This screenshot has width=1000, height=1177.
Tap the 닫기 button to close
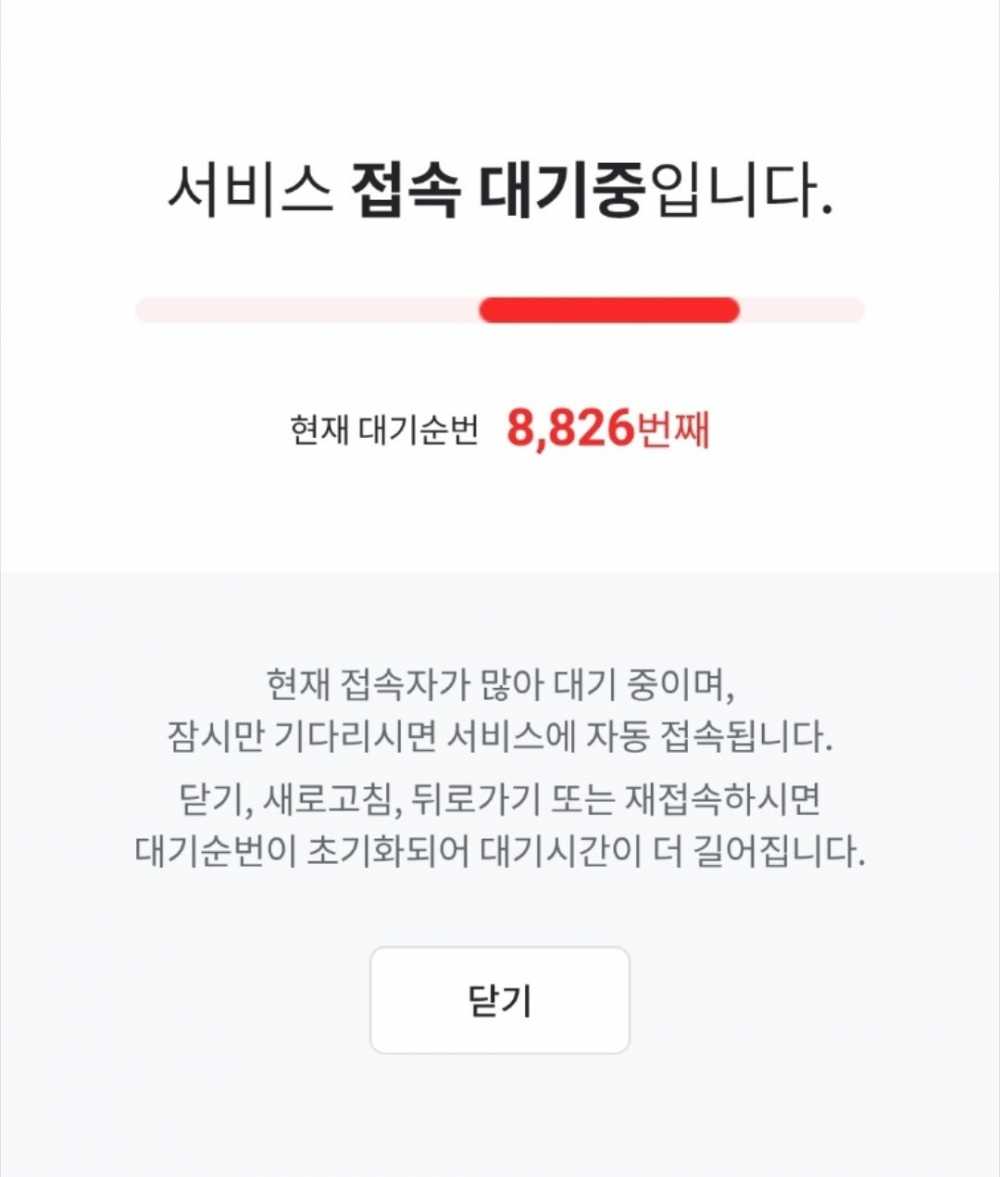click(x=500, y=1000)
